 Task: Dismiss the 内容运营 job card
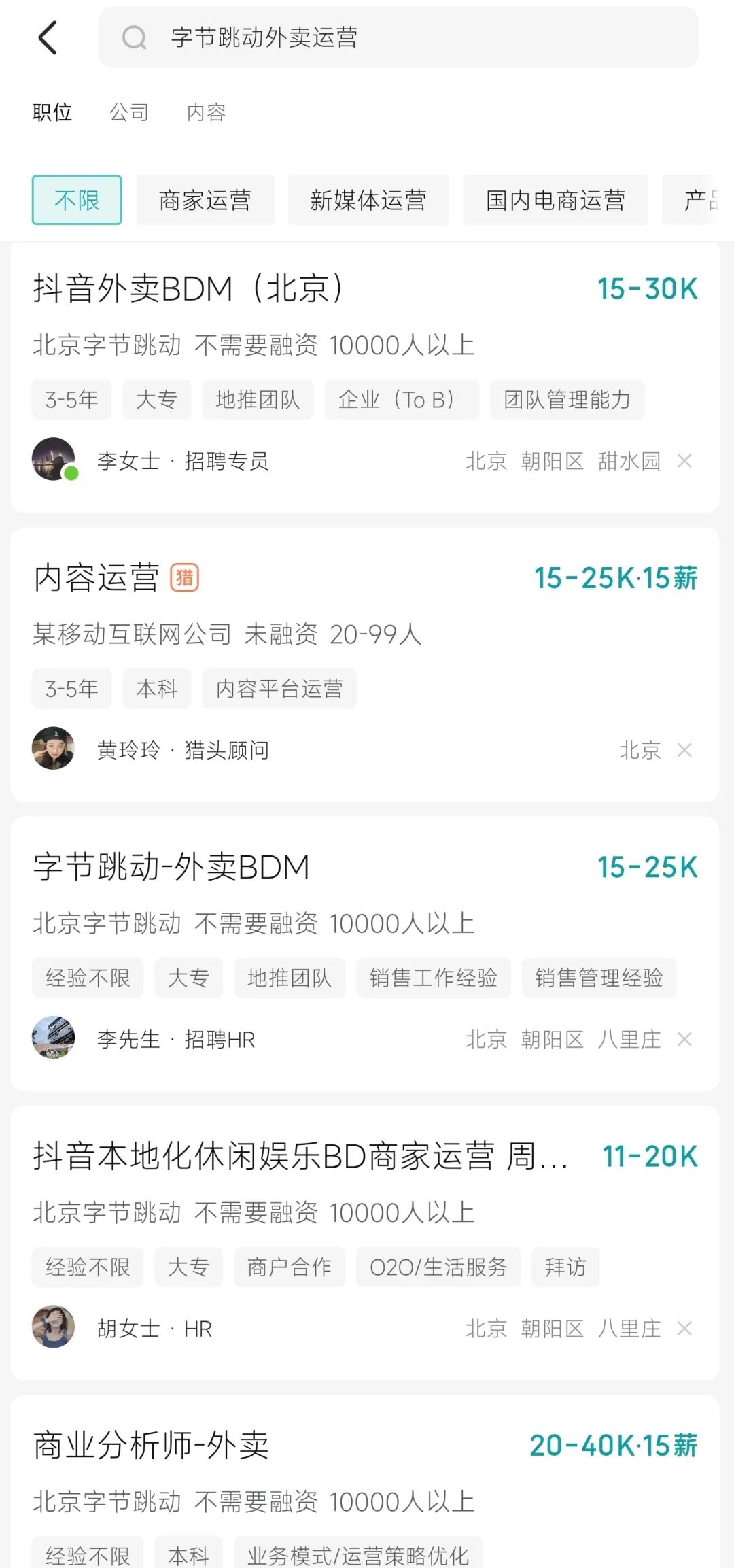pyautogui.click(x=684, y=750)
